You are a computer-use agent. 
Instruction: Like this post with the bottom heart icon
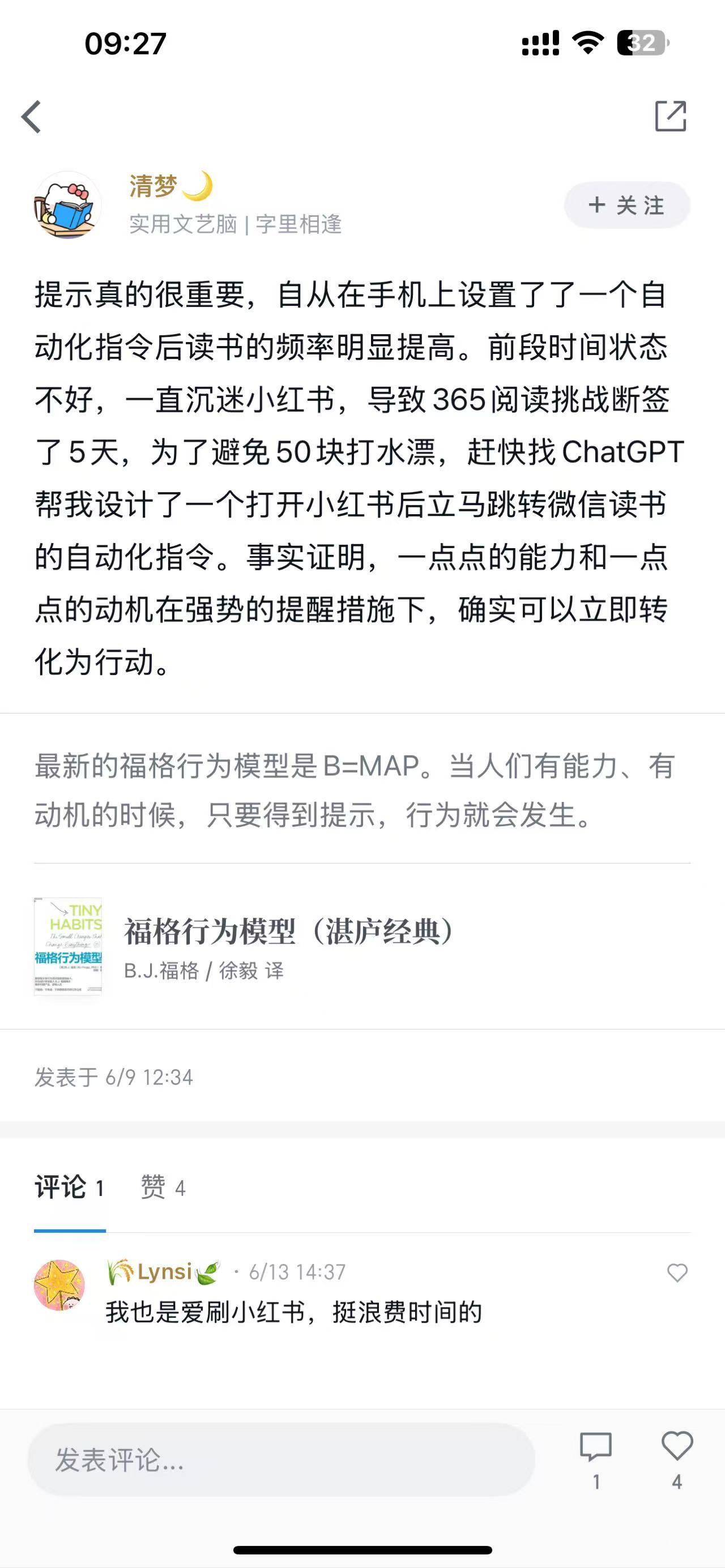(677, 1447)
